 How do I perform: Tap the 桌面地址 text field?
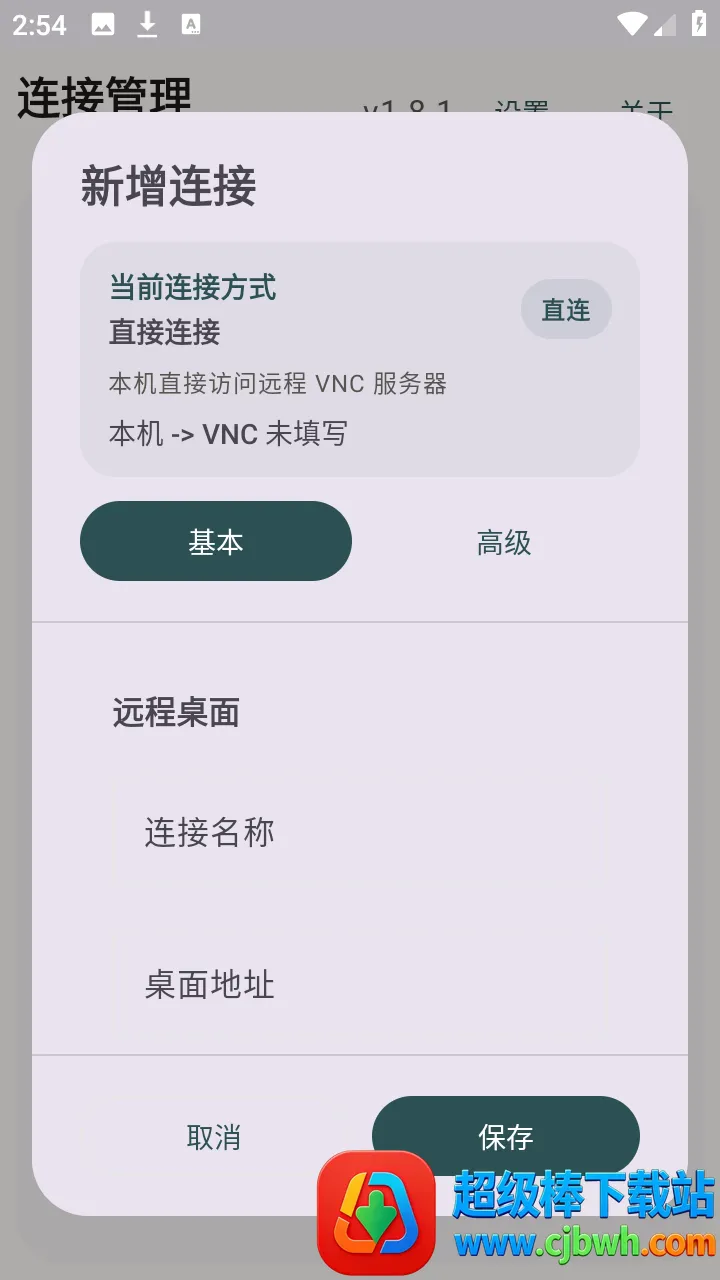pyautogui.click(x=360, y=985)
